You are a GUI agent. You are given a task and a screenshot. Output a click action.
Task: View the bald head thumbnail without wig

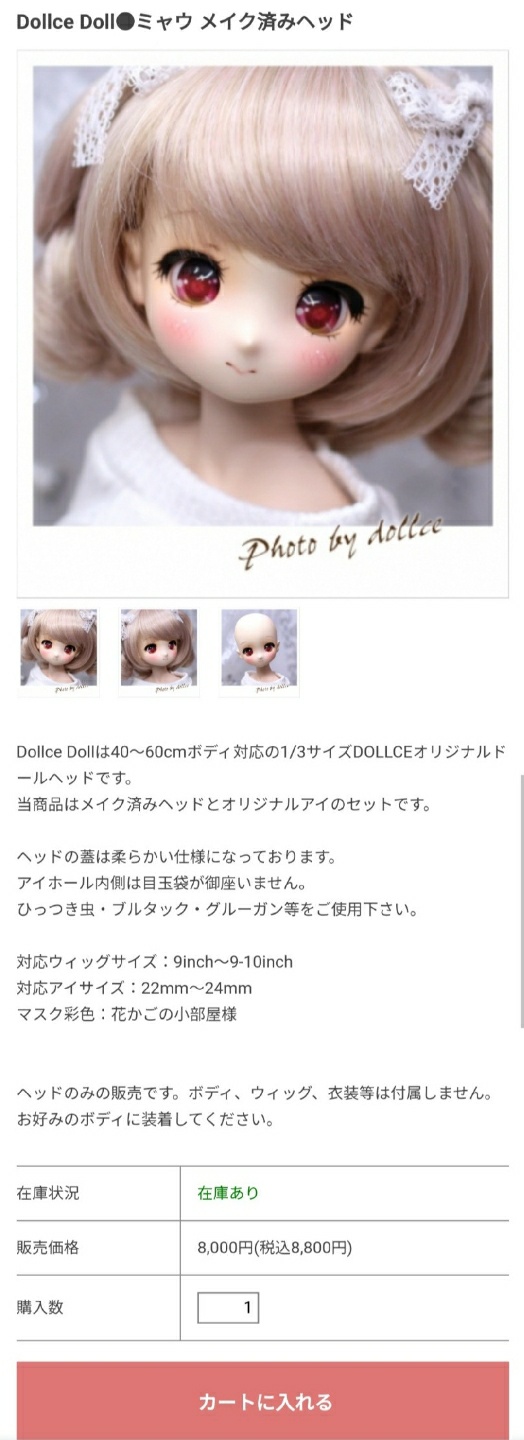pos(259,651)
